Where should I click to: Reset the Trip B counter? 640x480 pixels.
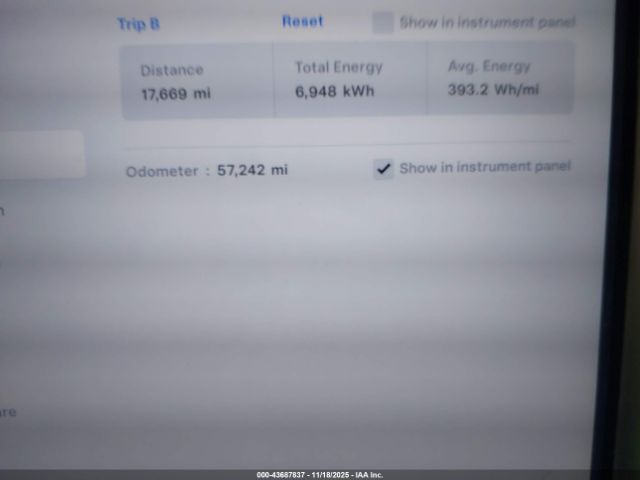302,22
